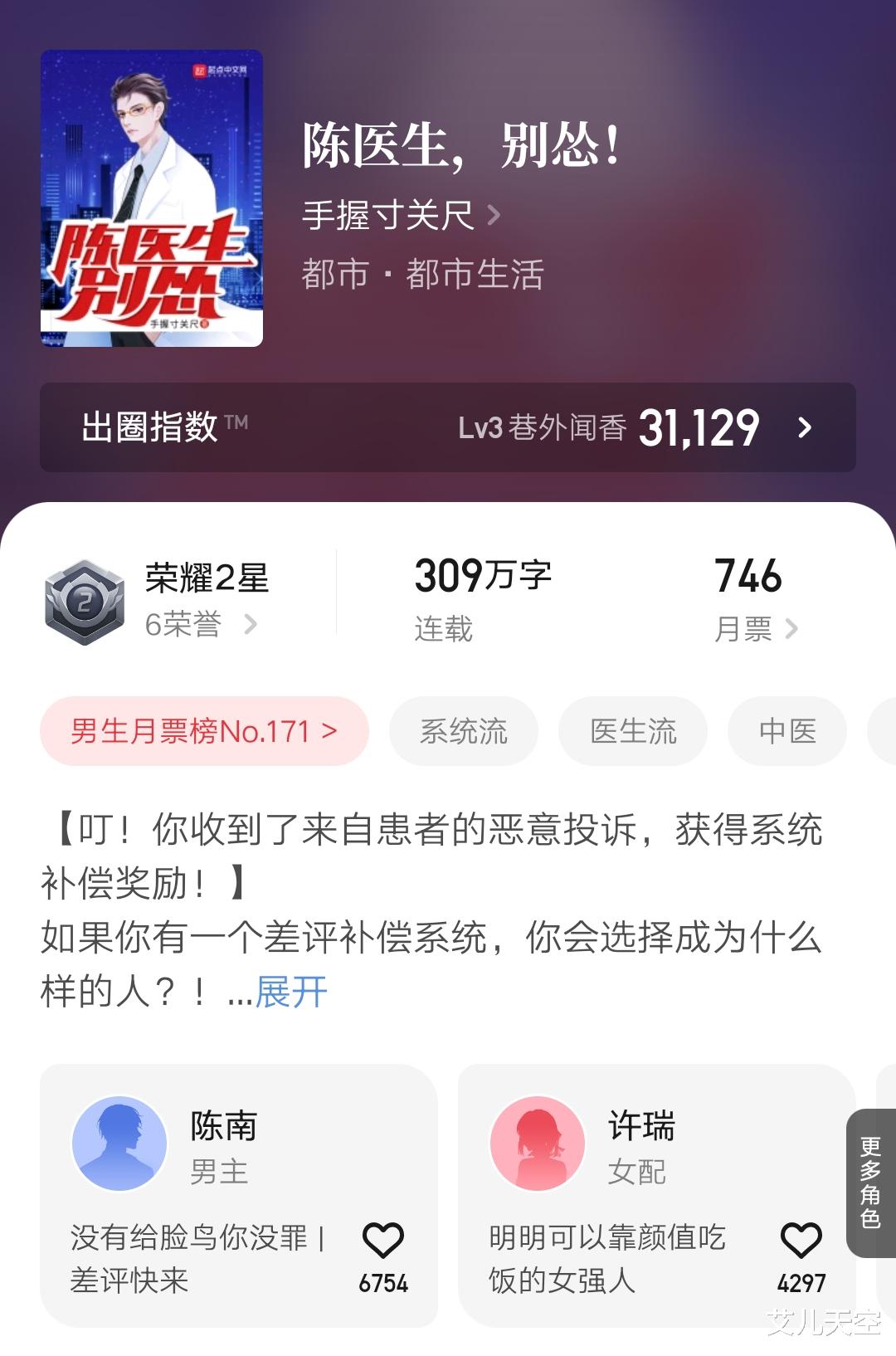
Task: Select the 医生流 tag
Action: point(633,731)
